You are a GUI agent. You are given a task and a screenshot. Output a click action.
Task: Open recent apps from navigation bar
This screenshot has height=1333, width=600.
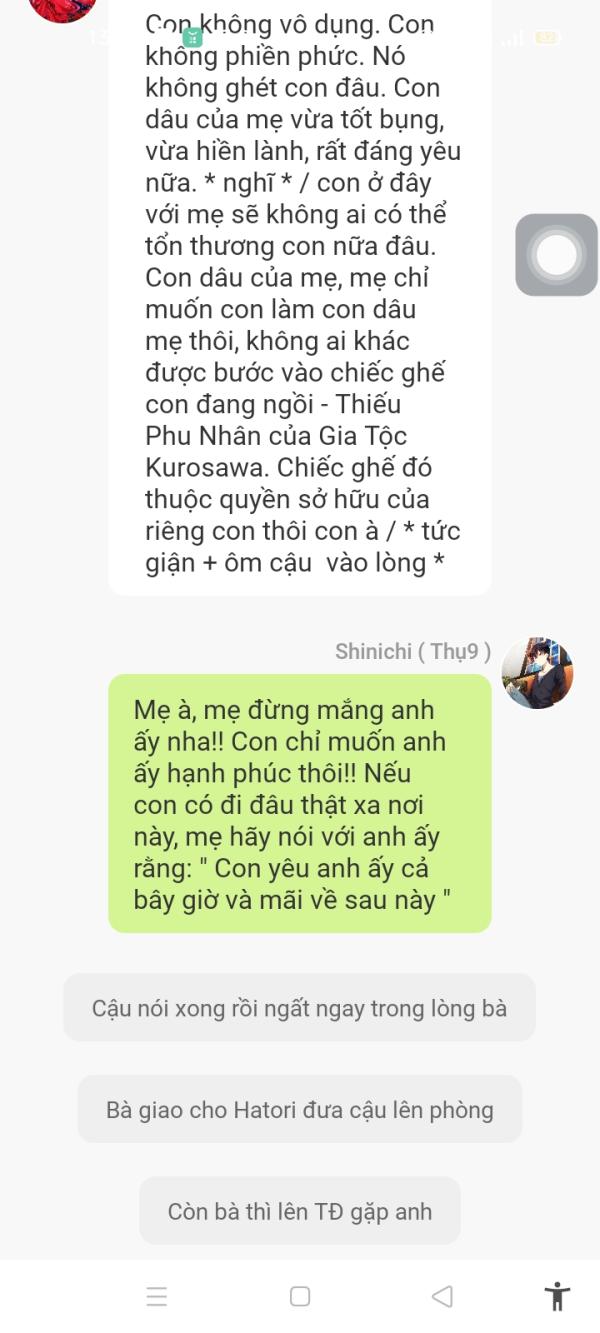tap(157, 1296)
